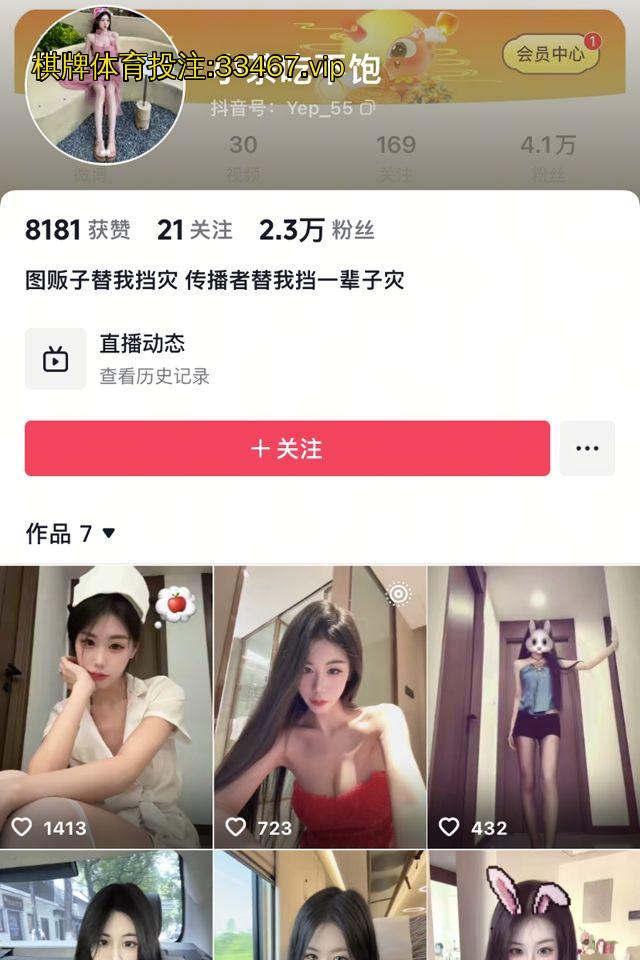Show the 2.3万 粉丝 followers list
The image size is (640, 960).
[316, 230]
